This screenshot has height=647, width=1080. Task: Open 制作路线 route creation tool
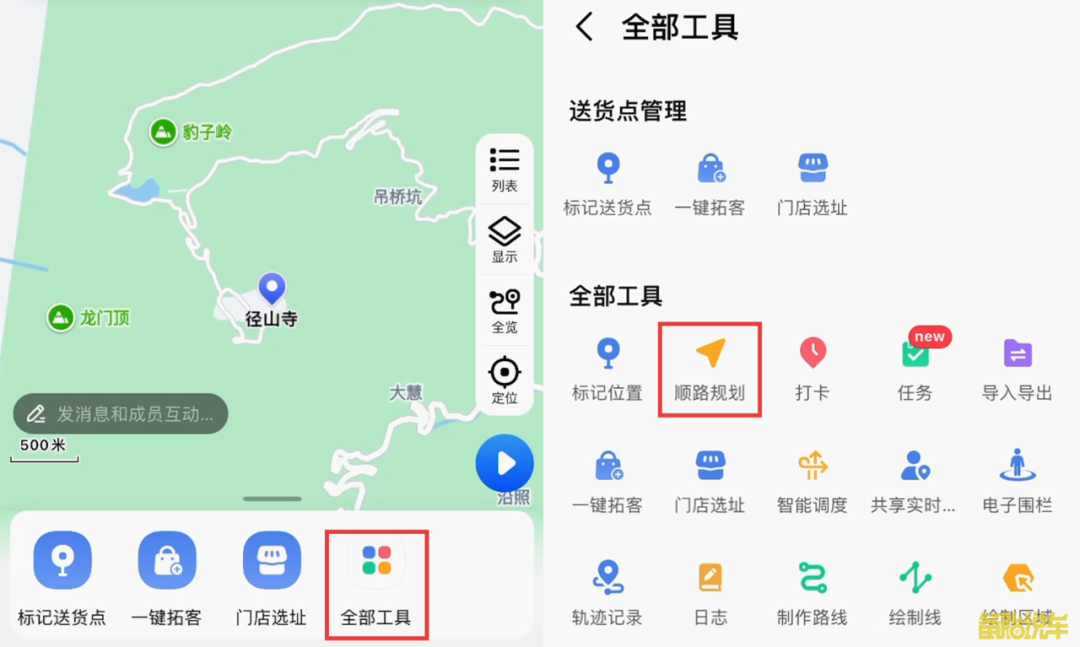pos(812,592)
